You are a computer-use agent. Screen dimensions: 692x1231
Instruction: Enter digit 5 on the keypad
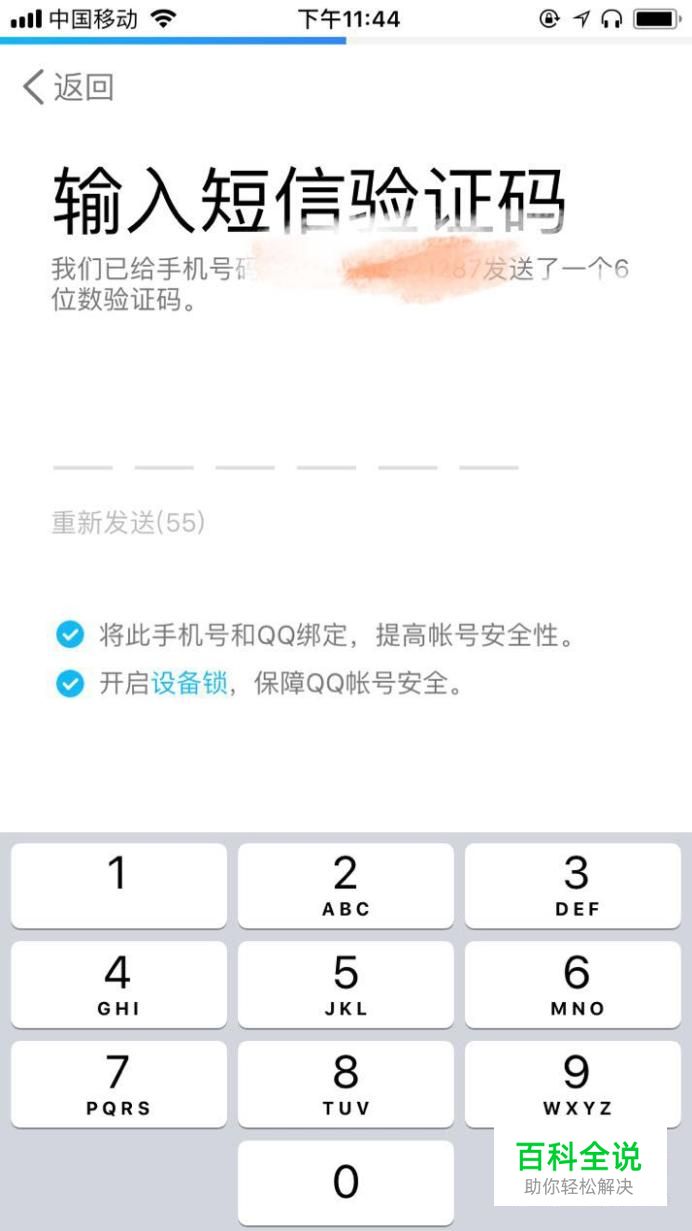point(345,984)
